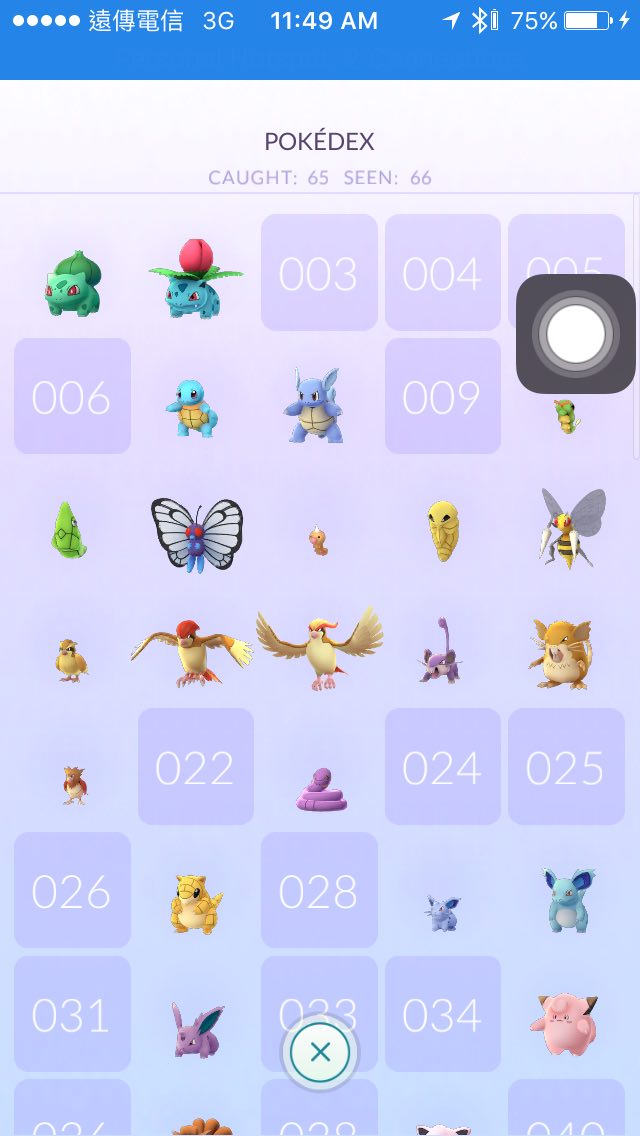
Task: View Ivysaur's Pokédex entry
Action: 195,279
